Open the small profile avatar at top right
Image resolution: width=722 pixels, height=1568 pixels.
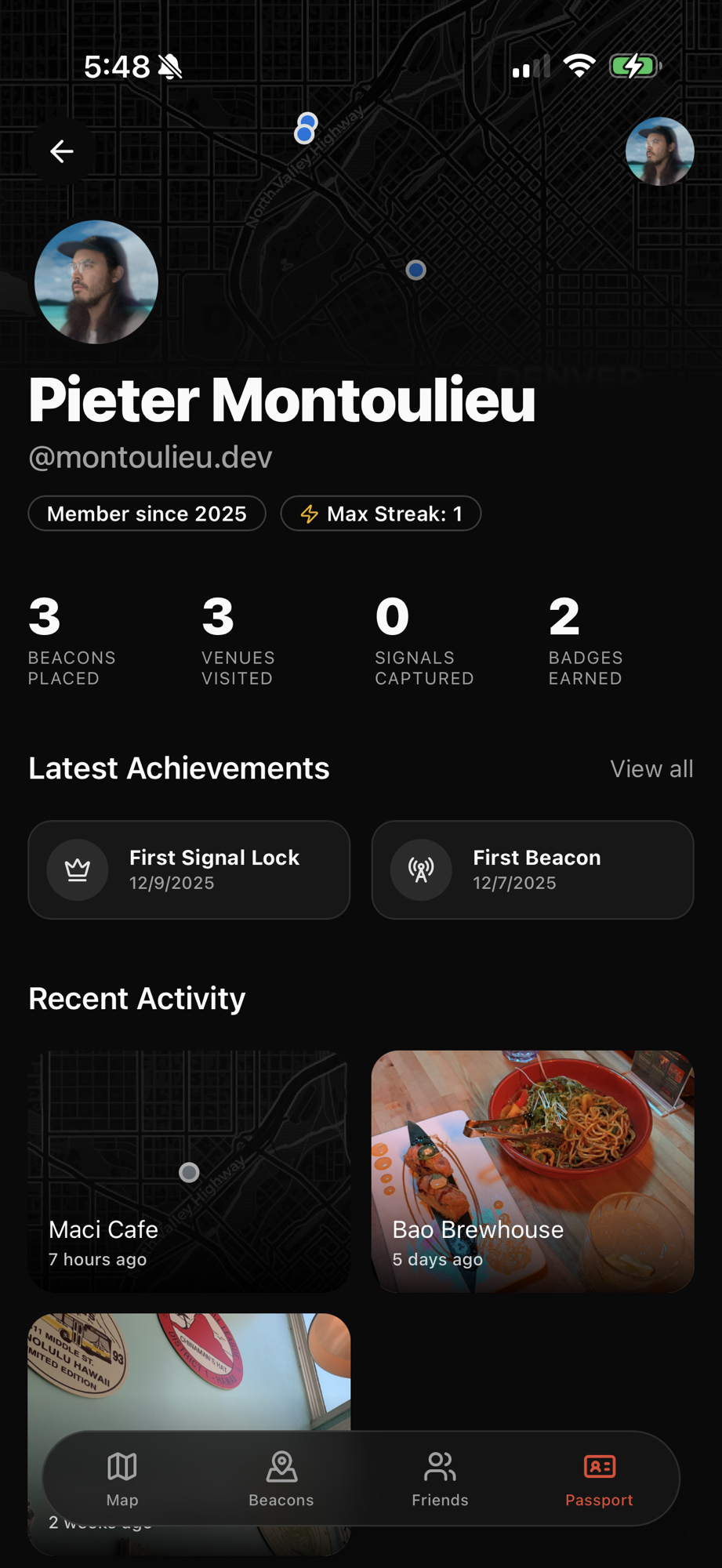[659, 151]
